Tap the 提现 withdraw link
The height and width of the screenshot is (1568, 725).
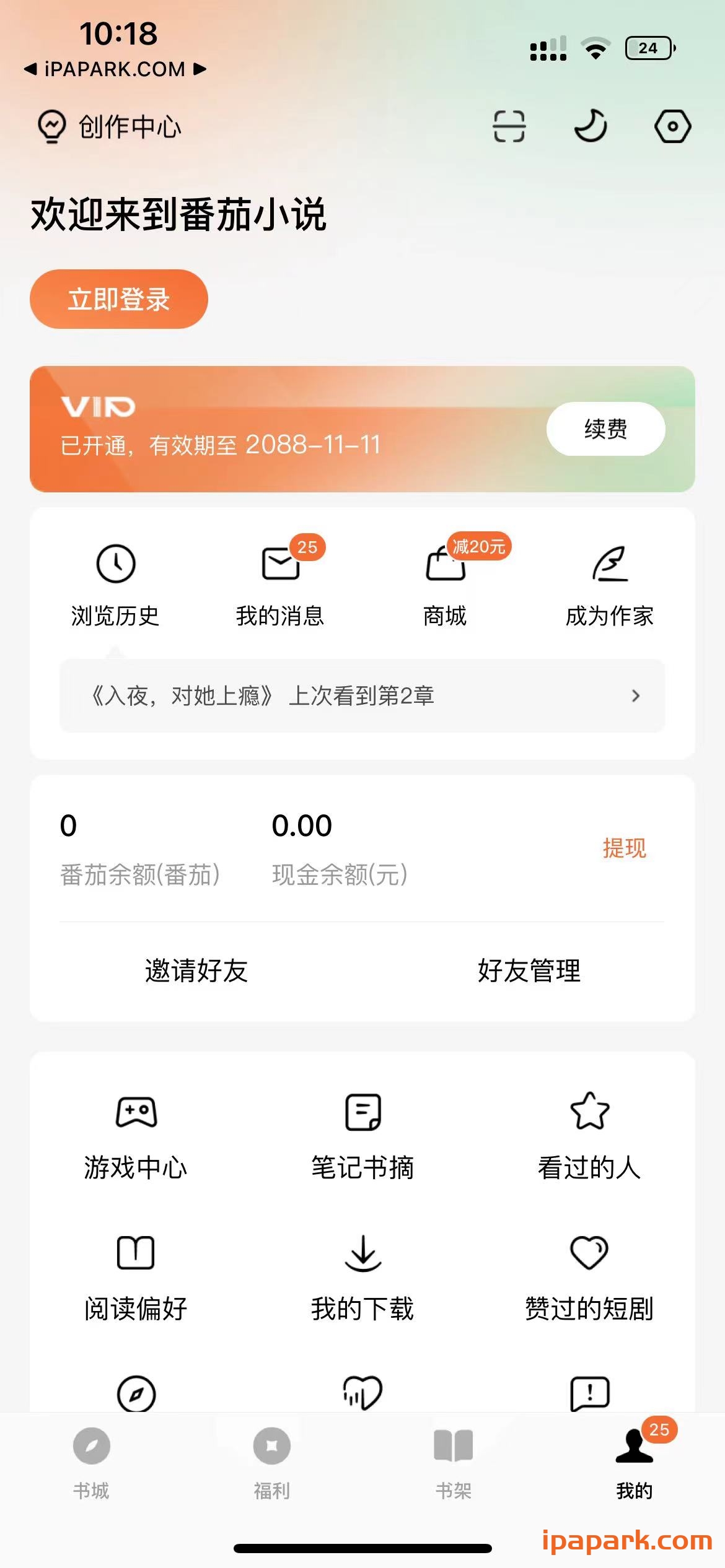(x=625, y=848)
